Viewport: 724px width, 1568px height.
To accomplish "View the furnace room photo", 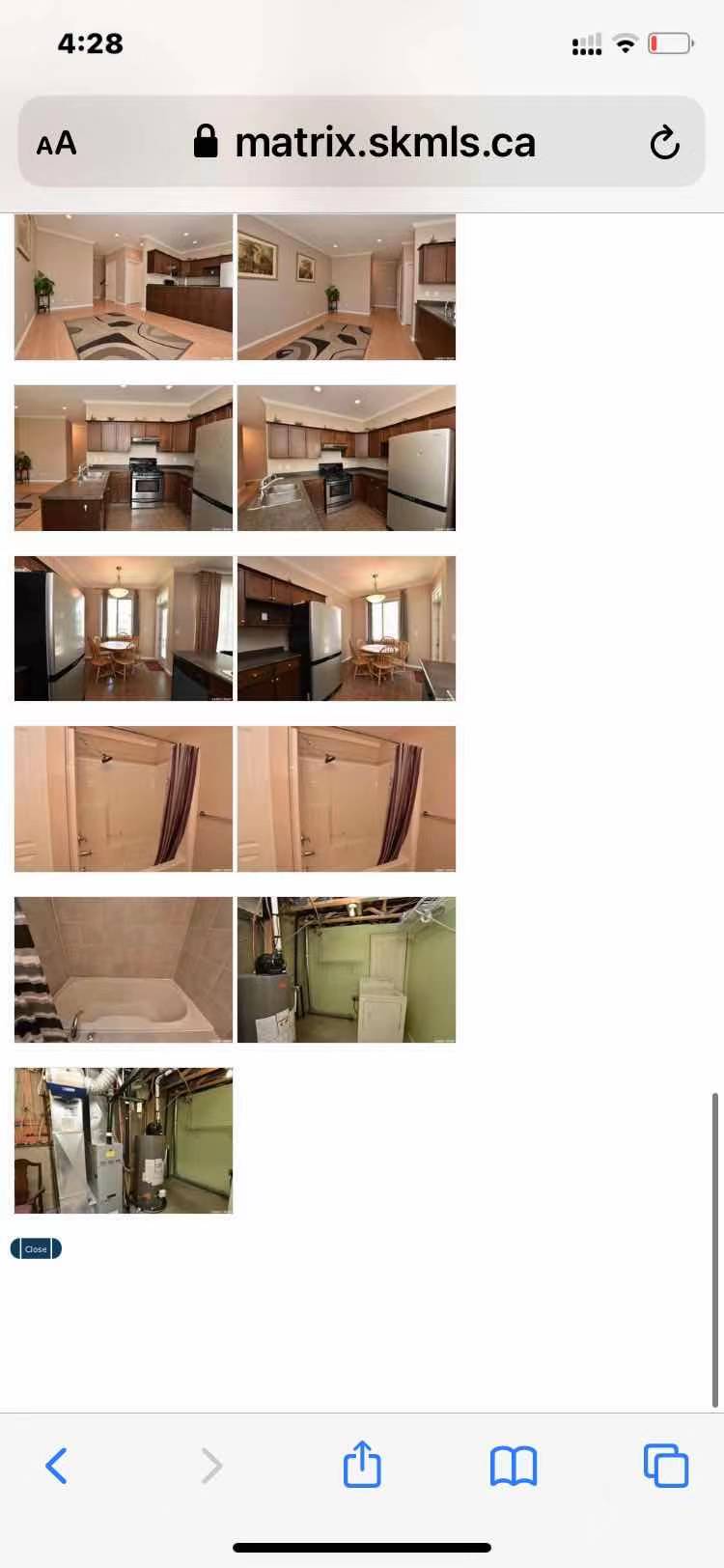I will [x=124, y=1140].
